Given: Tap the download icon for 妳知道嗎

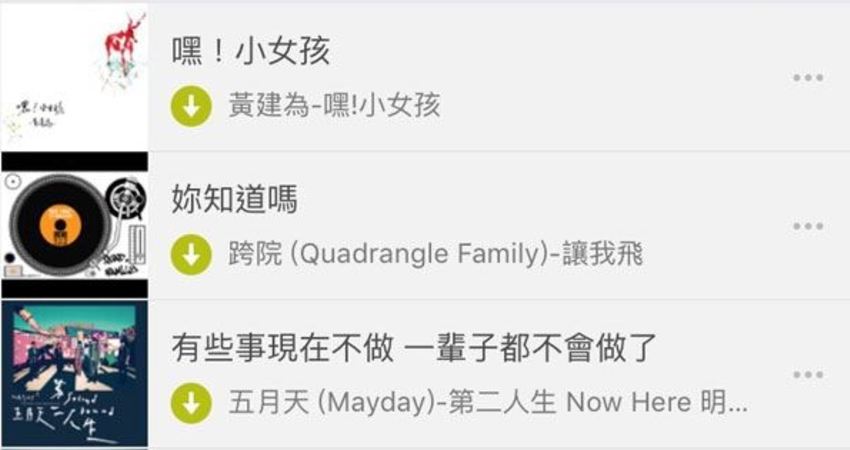Looking at the screenshot, I should [x=191, y=254].
